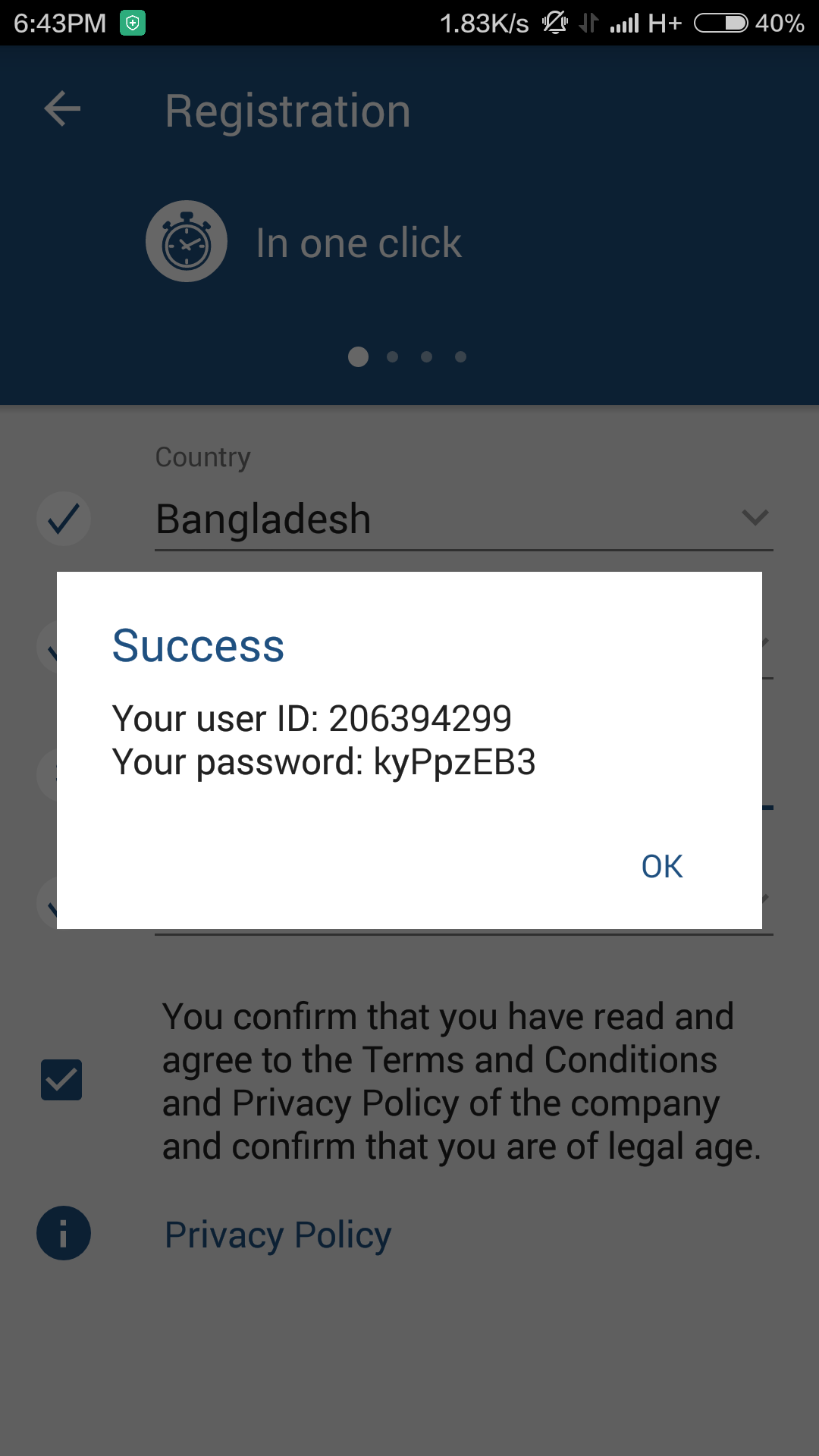Uncheck the Terms and Conditions checkbox

click(61, 1080)
